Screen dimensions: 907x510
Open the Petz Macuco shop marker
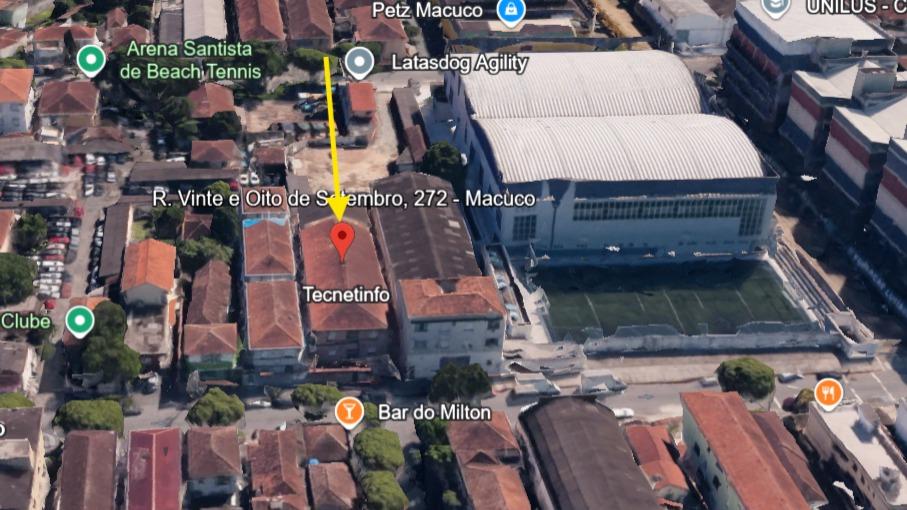510,12
